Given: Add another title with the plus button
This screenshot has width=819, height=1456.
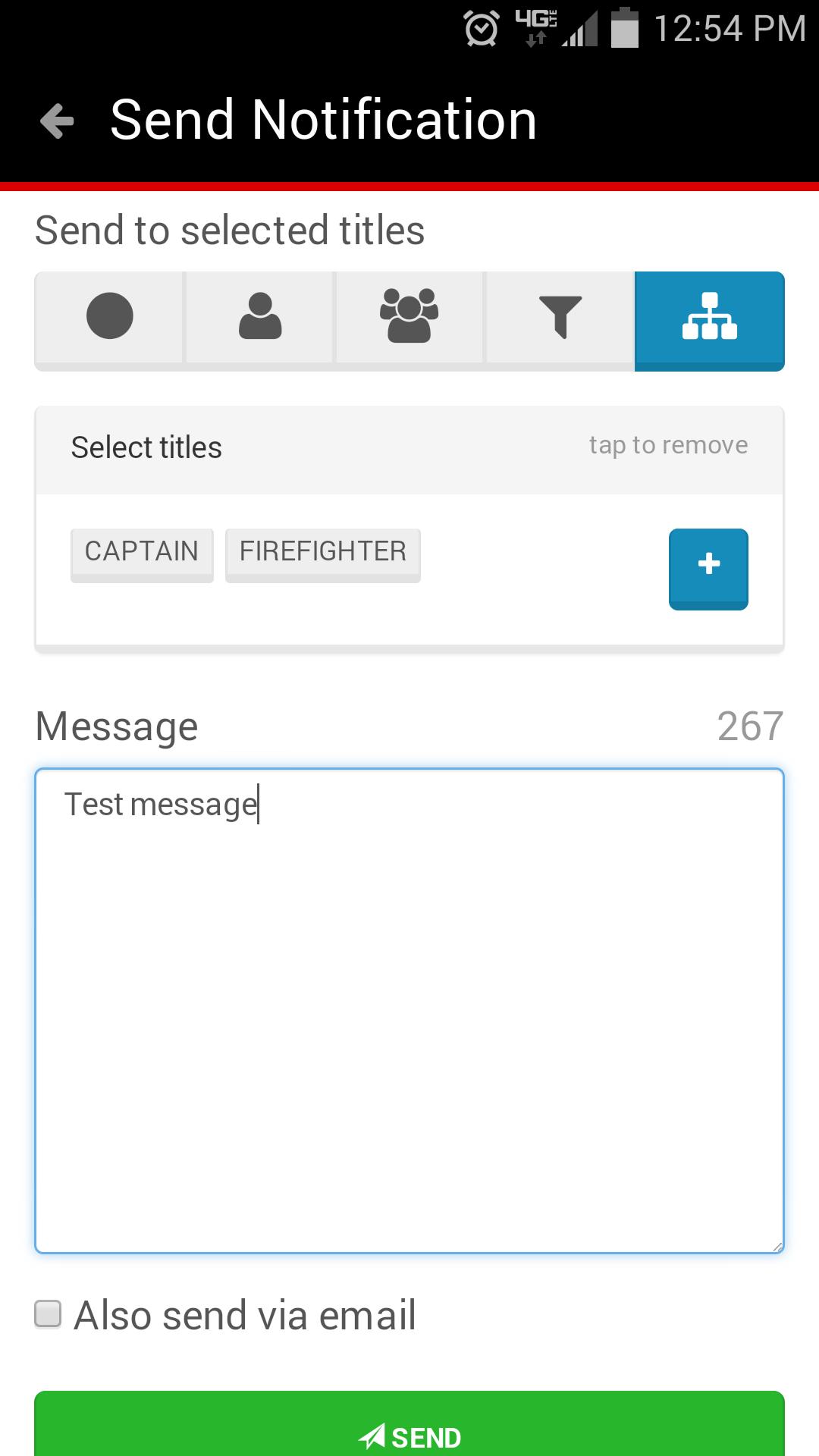Looking at the screenshot, I should 708,568.
